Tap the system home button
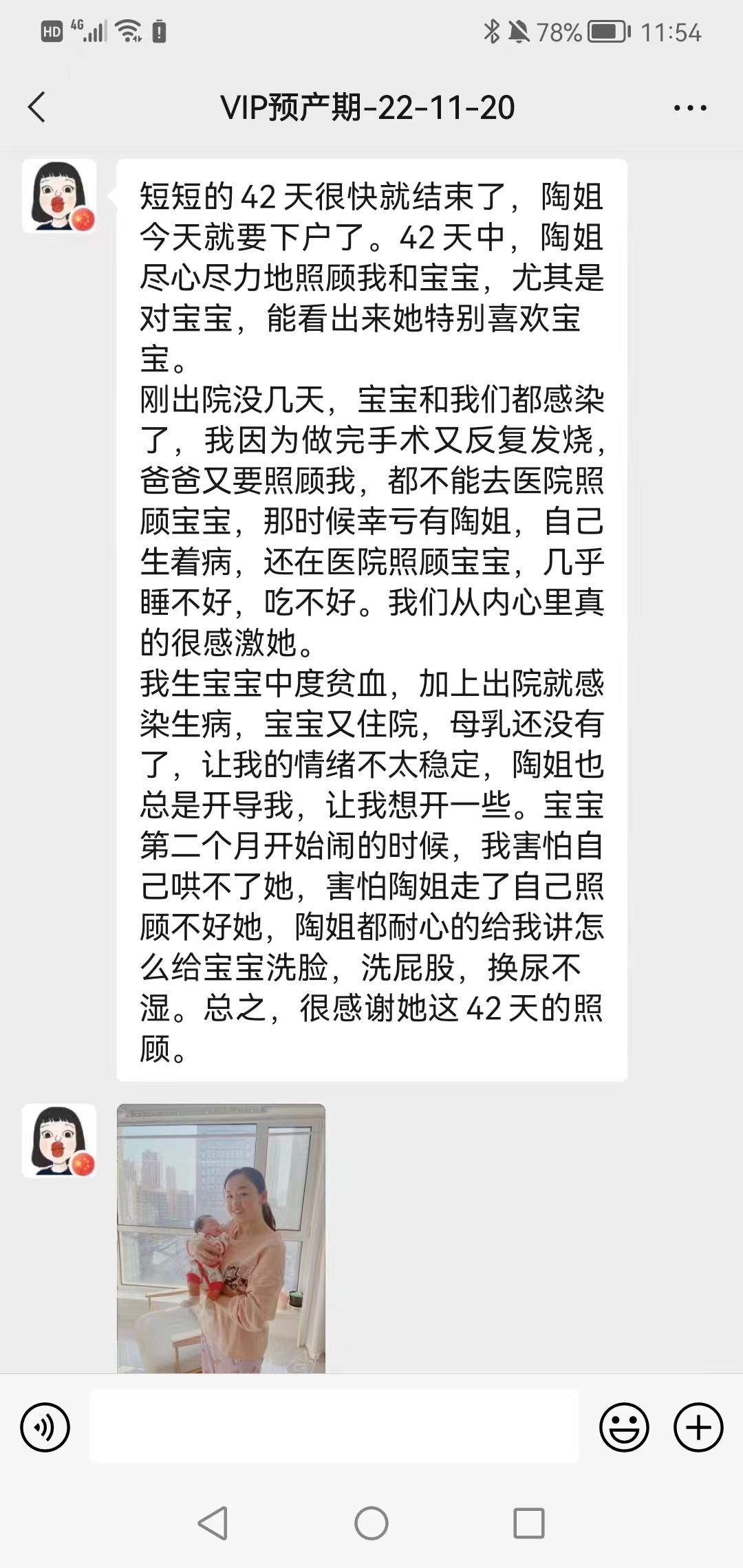 tap(371, 1523)
